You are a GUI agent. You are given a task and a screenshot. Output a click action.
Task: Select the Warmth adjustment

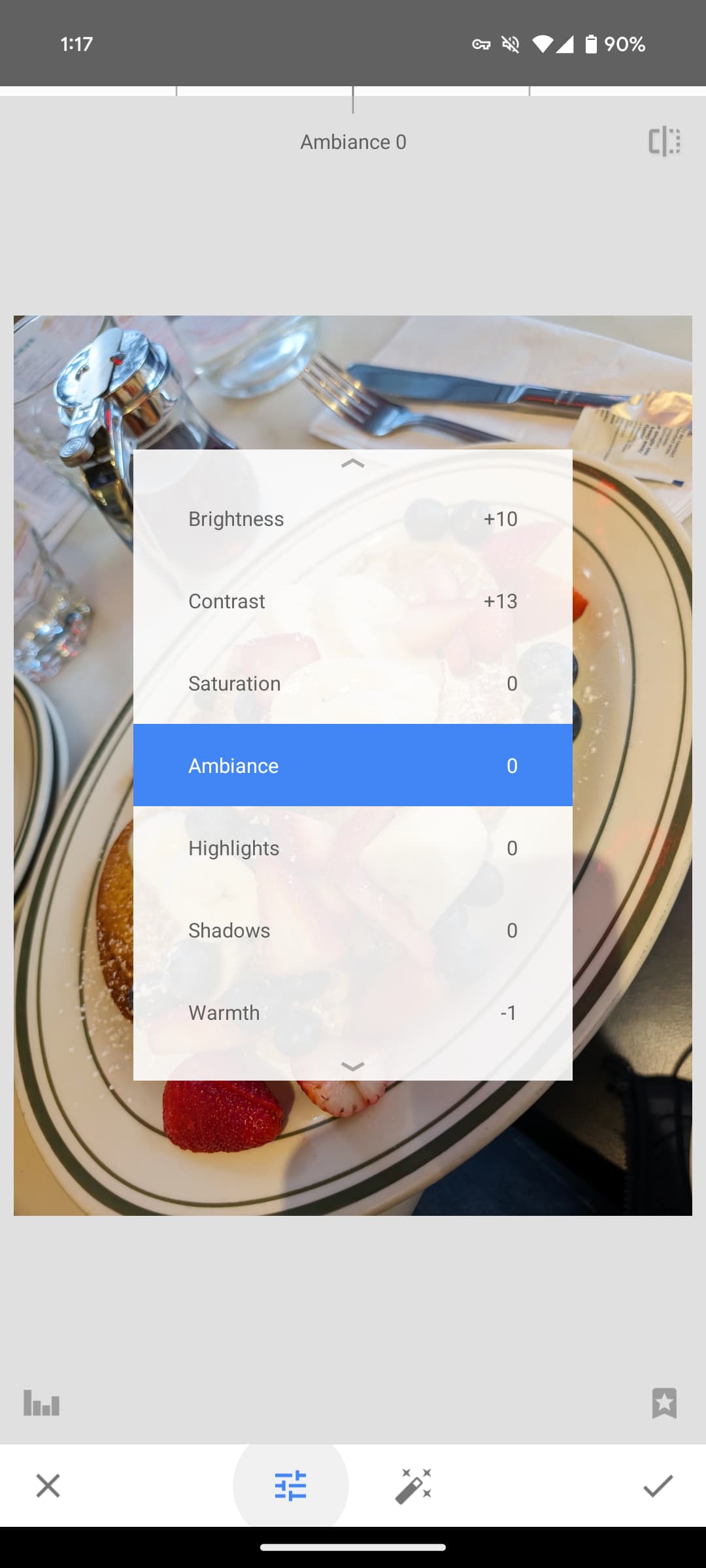[352, 1013]
